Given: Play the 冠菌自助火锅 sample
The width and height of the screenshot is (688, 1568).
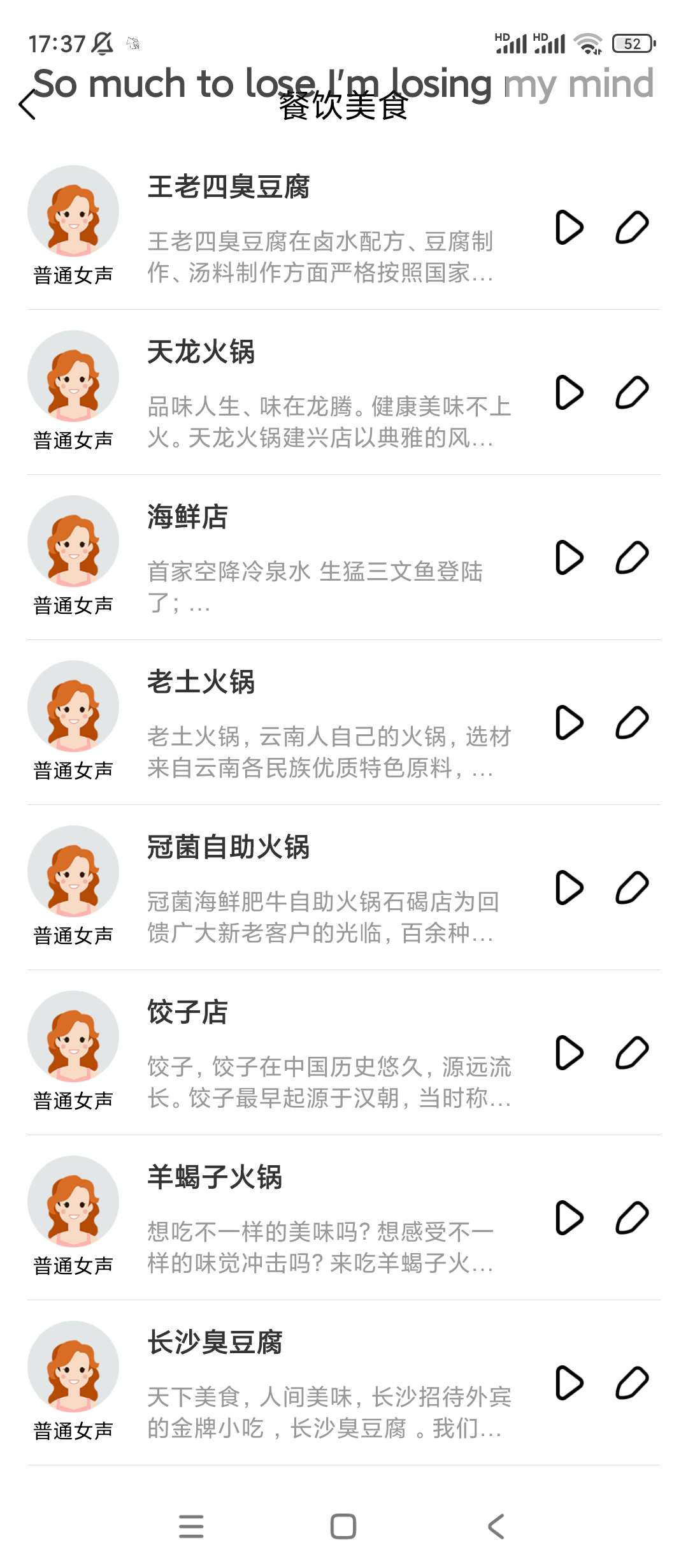Looking at the screenshot, I should [569, 888].
